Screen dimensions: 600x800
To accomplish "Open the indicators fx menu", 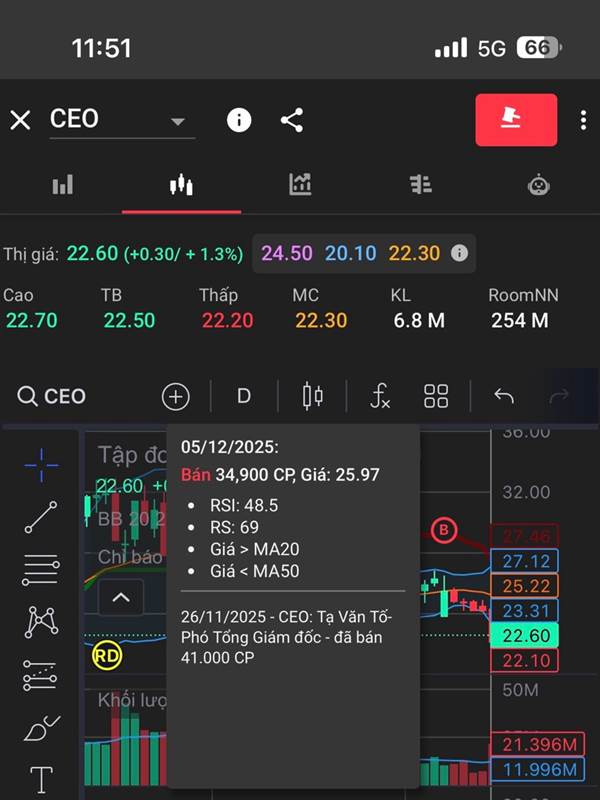I will click(379, 397).
